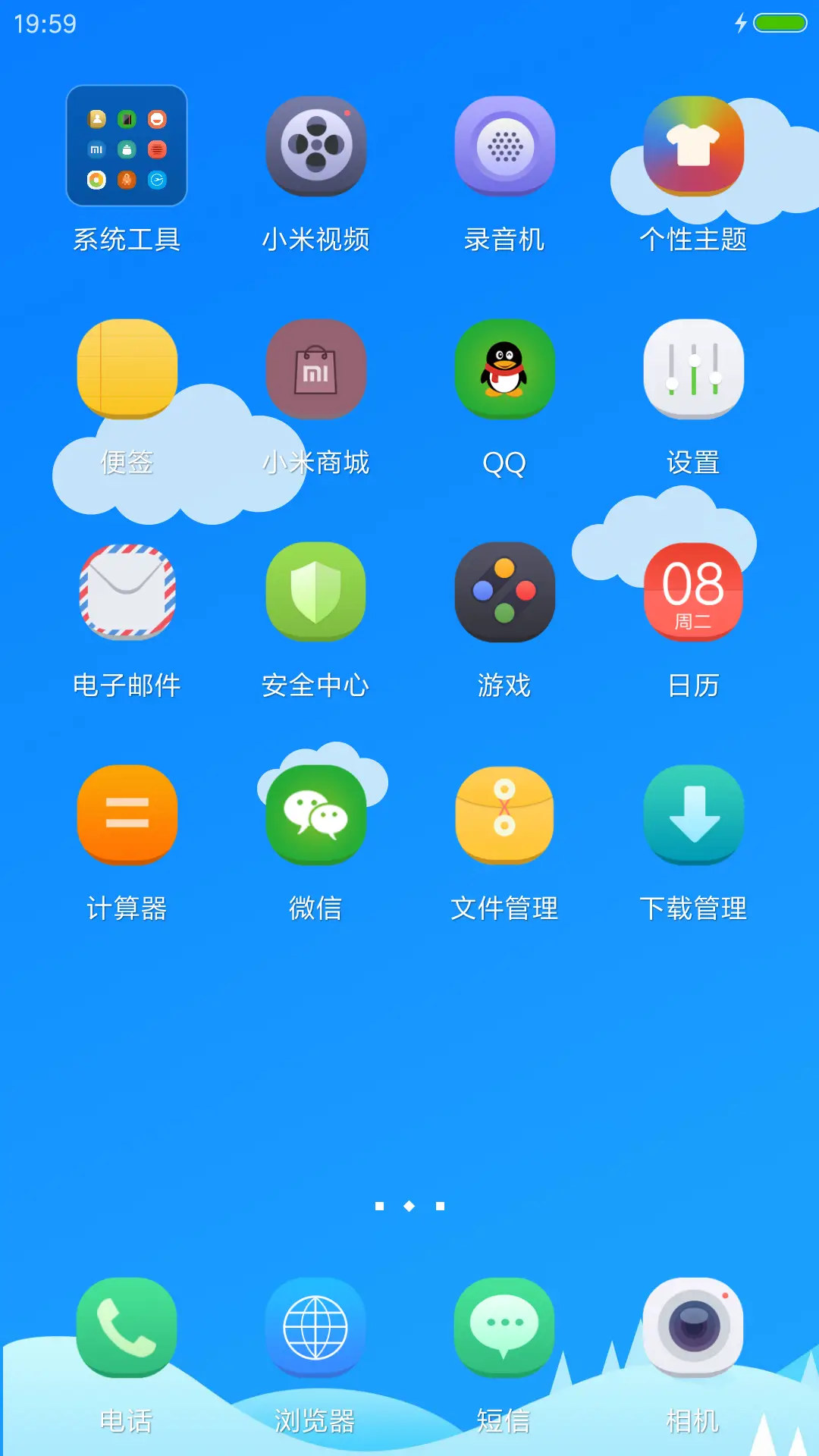Open the 下载管理 download manager
The height and width of the screenshot is (1456, 819).
(694, 815)
